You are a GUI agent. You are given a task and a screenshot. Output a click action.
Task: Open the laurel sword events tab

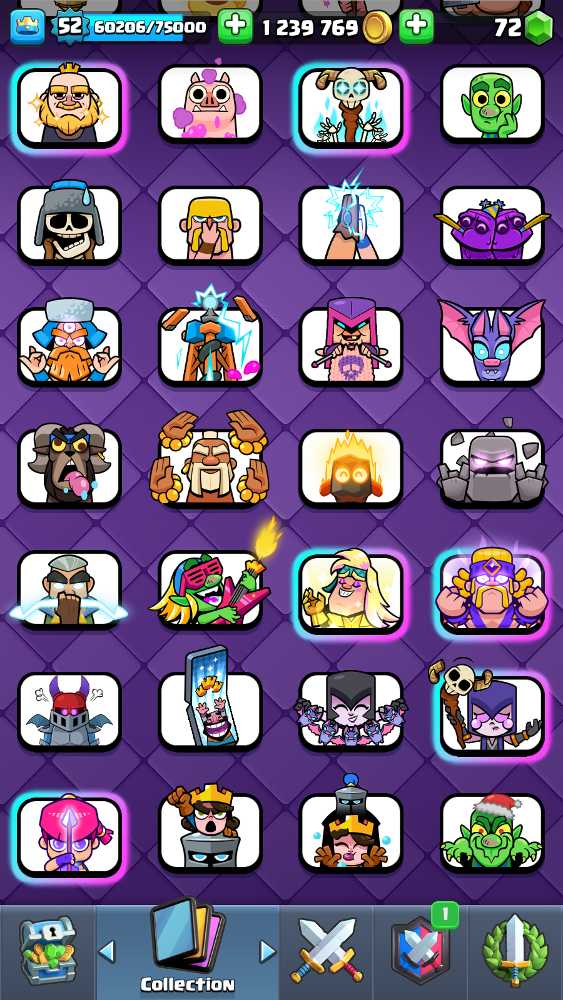coord(515,950)
